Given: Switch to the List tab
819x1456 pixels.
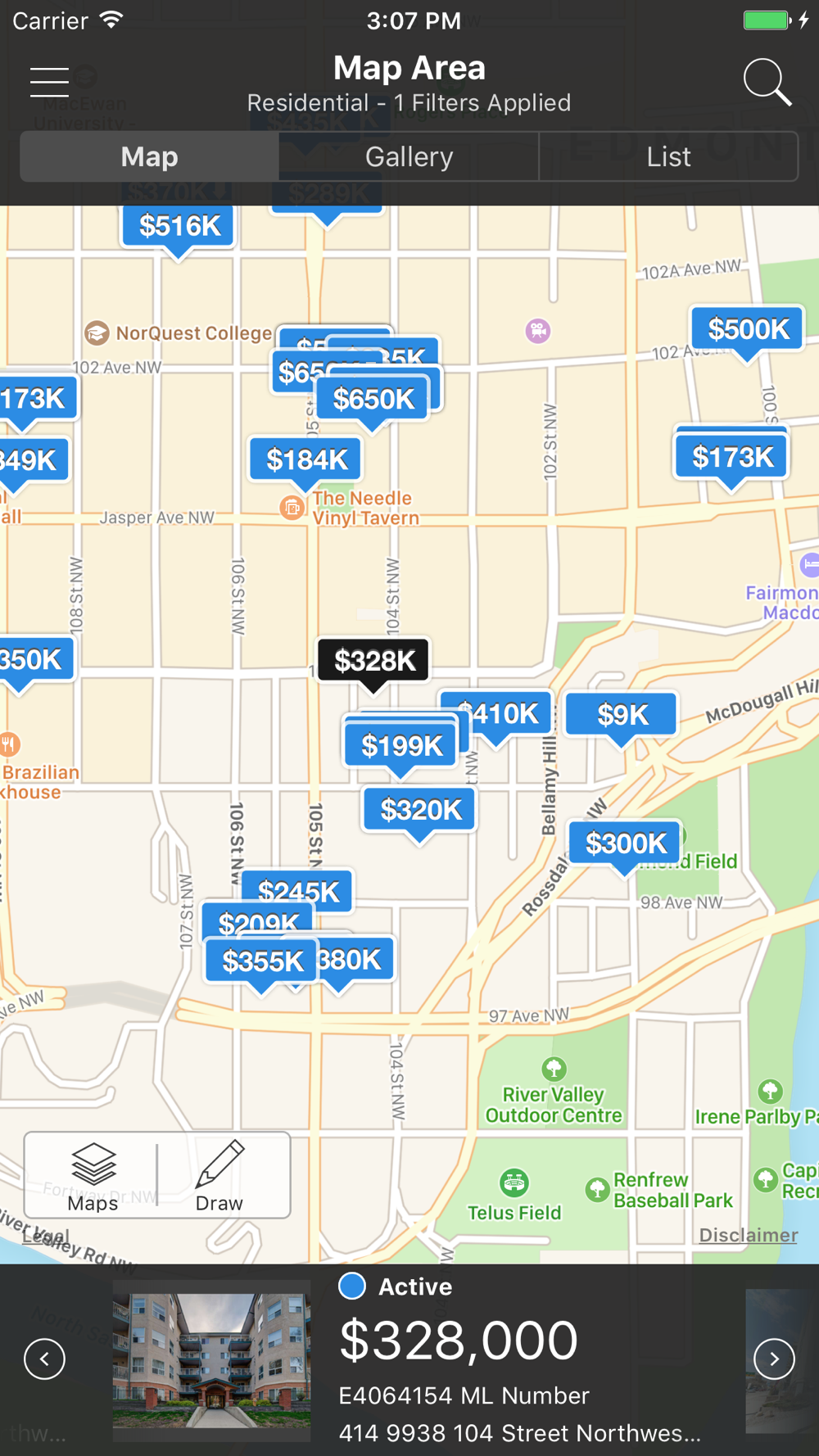Looking at the screenshot, I should pos(668,156).
